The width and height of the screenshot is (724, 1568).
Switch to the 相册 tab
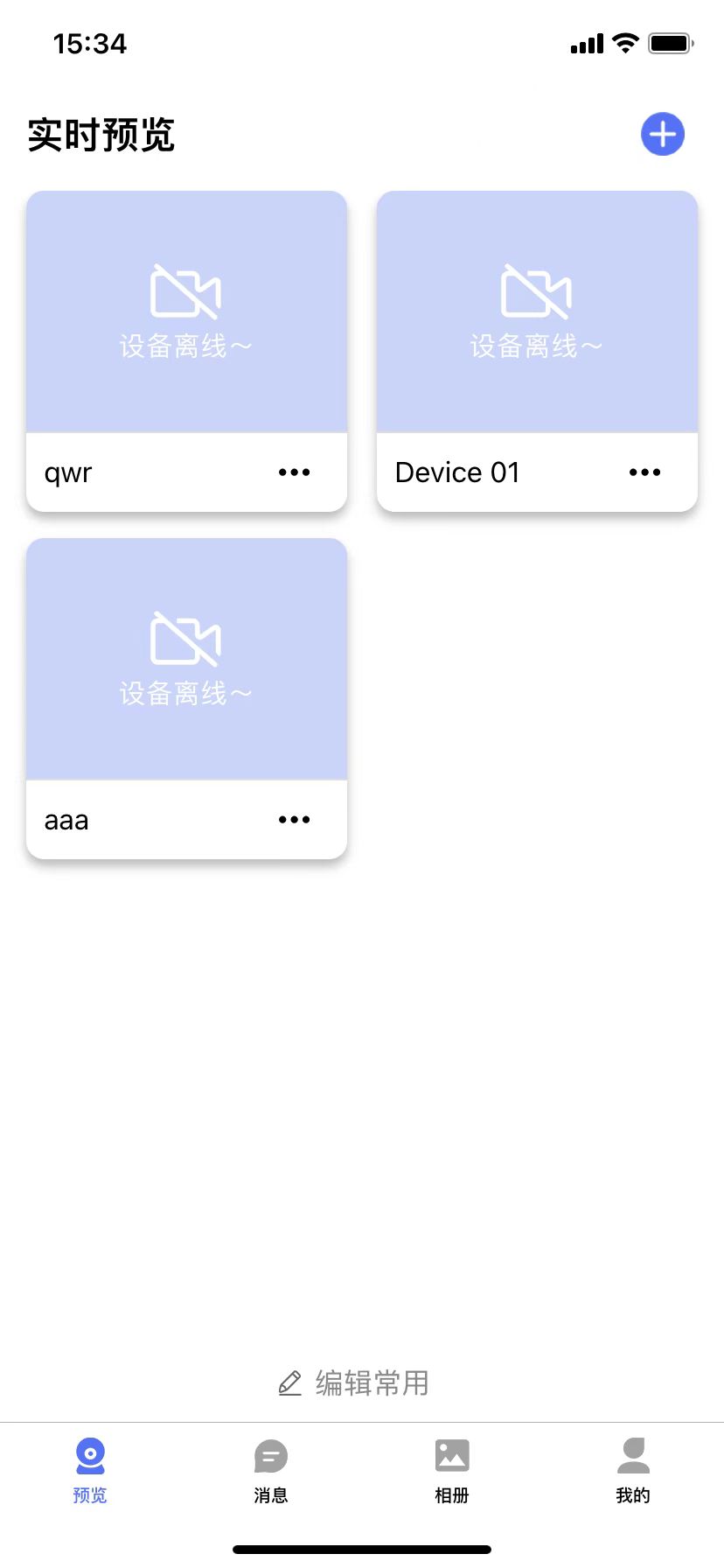(x=452, y=1470)
